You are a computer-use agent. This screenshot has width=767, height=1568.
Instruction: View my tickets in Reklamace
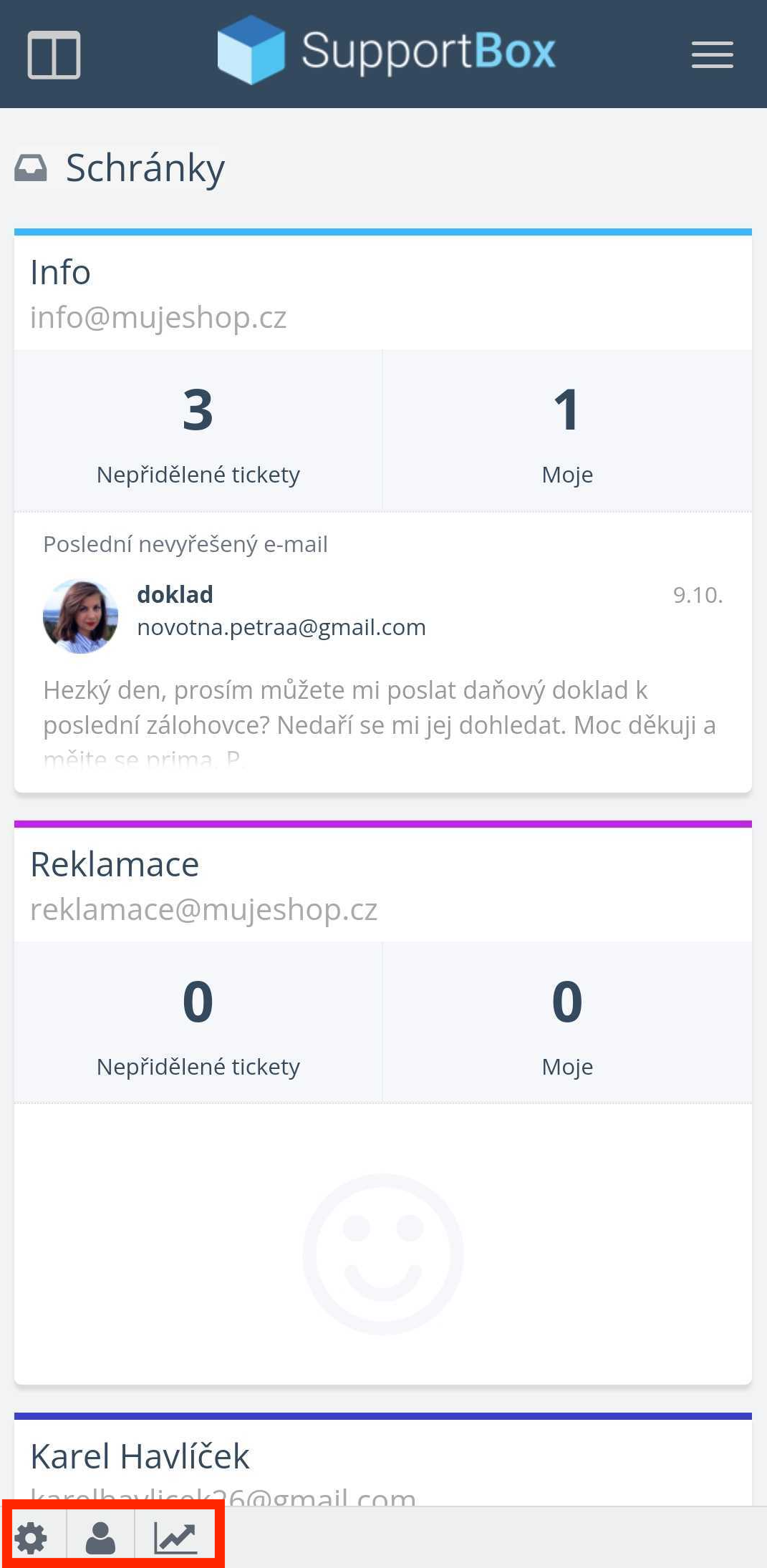tap(567, 1022)
